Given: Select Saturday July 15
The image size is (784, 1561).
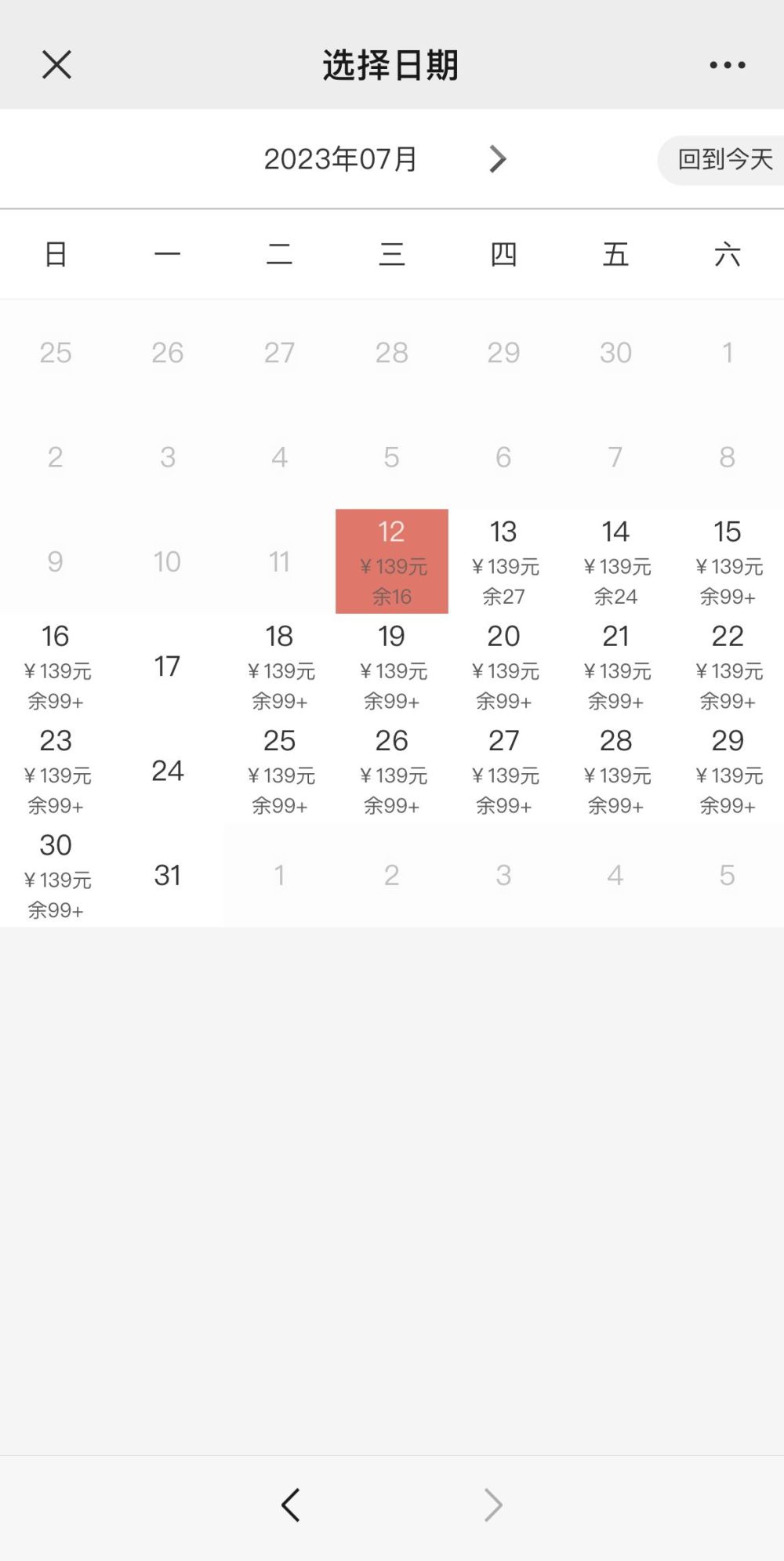Looking at the screenshot, I should pos(727,561).
